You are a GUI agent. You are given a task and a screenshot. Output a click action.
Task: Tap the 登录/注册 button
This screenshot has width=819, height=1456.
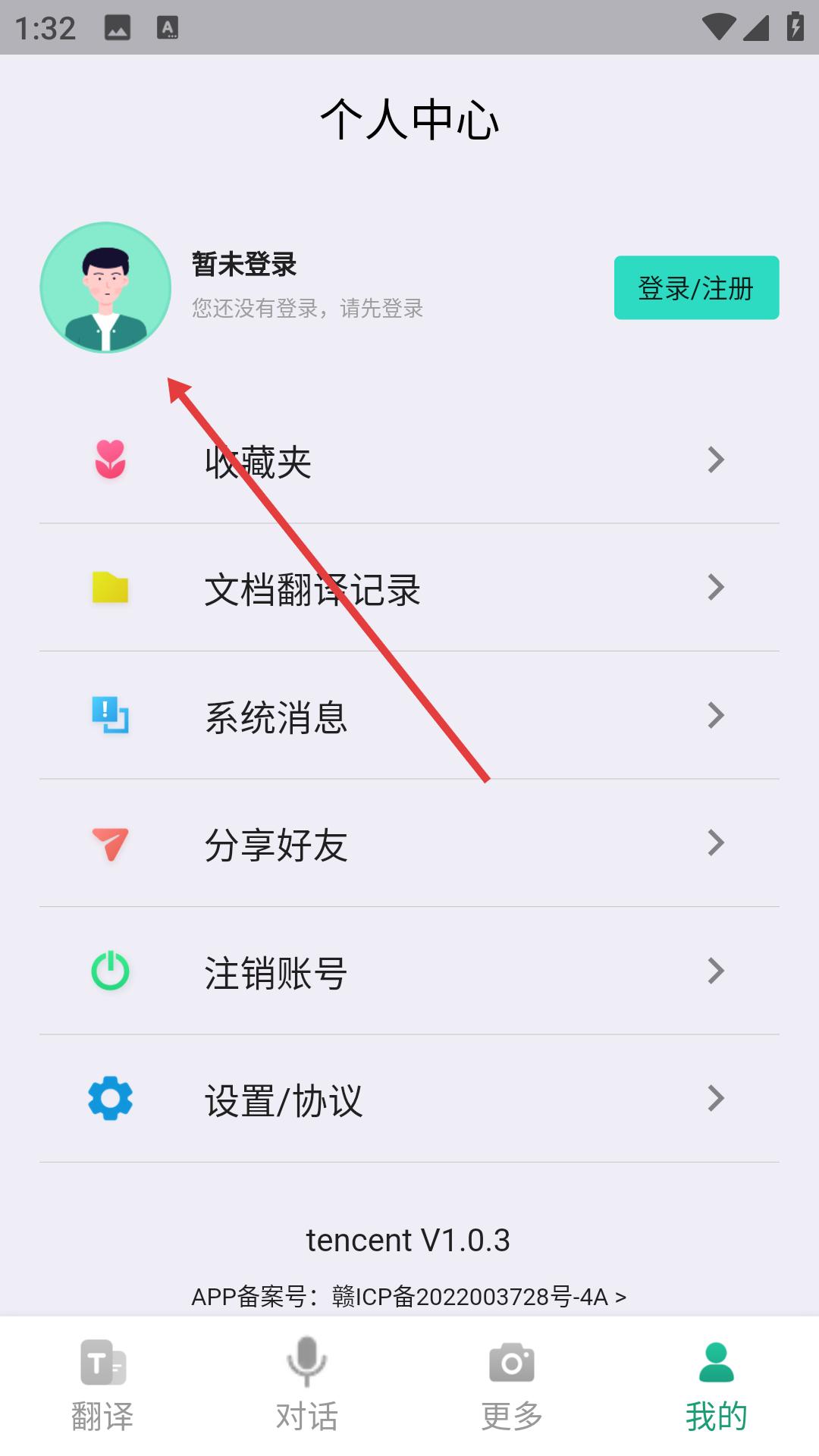(x=696, y=287)
